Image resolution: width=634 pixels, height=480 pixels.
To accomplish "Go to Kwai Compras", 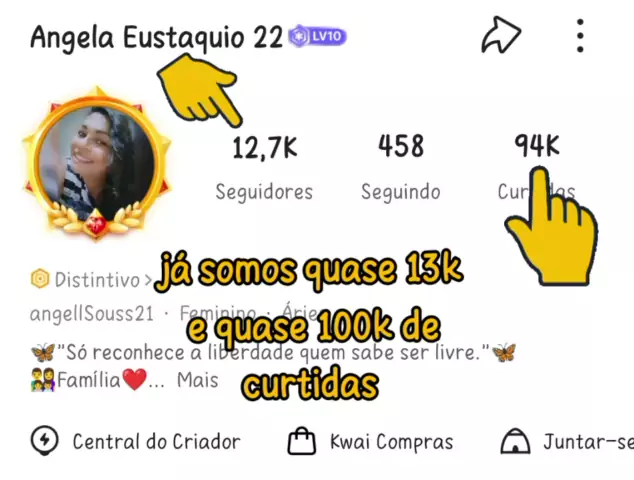I will pos(370,441).
